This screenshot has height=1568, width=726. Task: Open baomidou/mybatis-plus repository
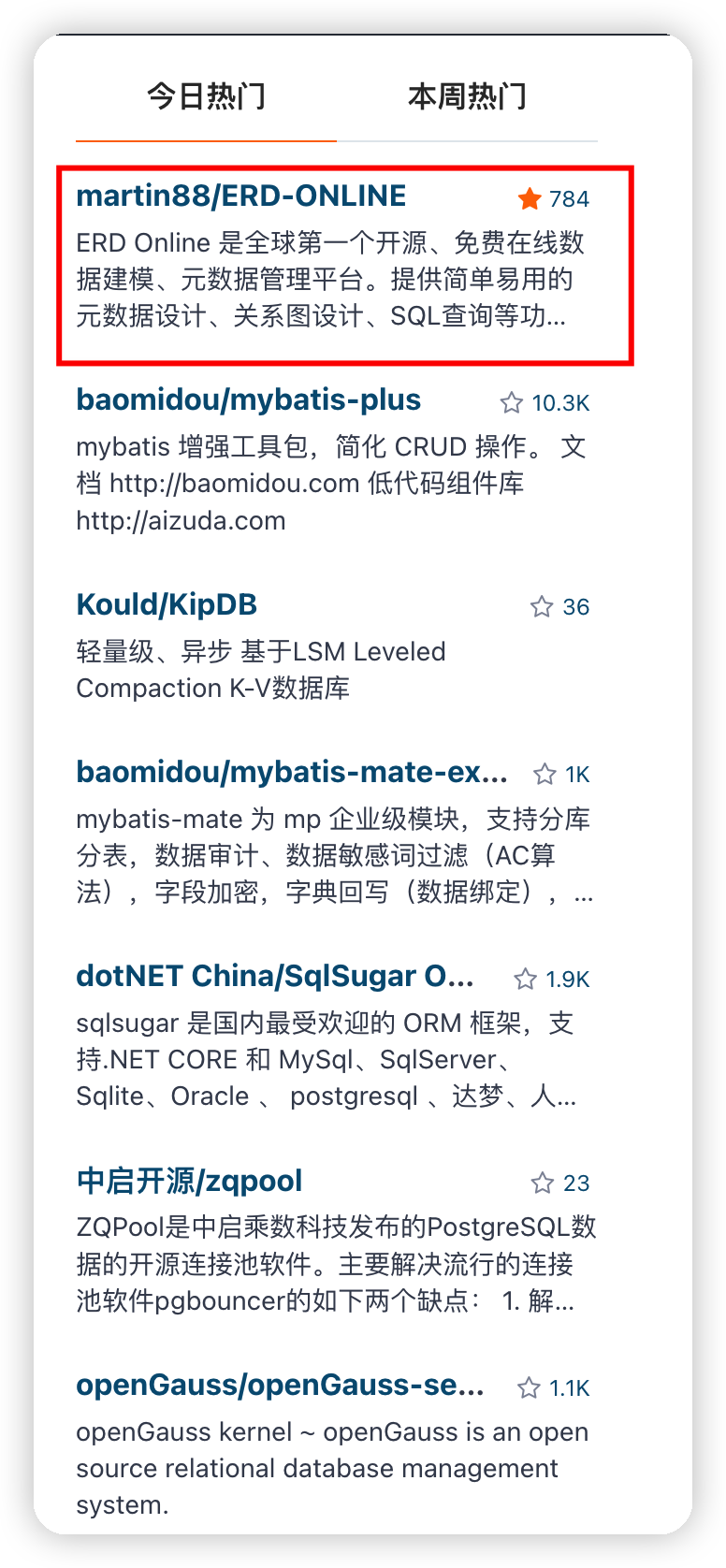click(x=248, y=400)
